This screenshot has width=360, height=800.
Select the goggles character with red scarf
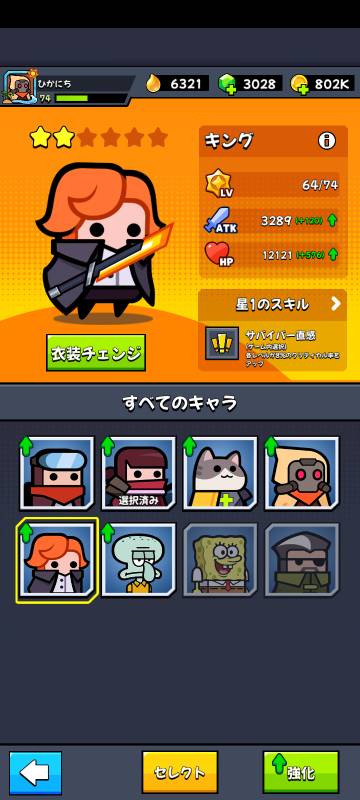(x=57, y=473)
